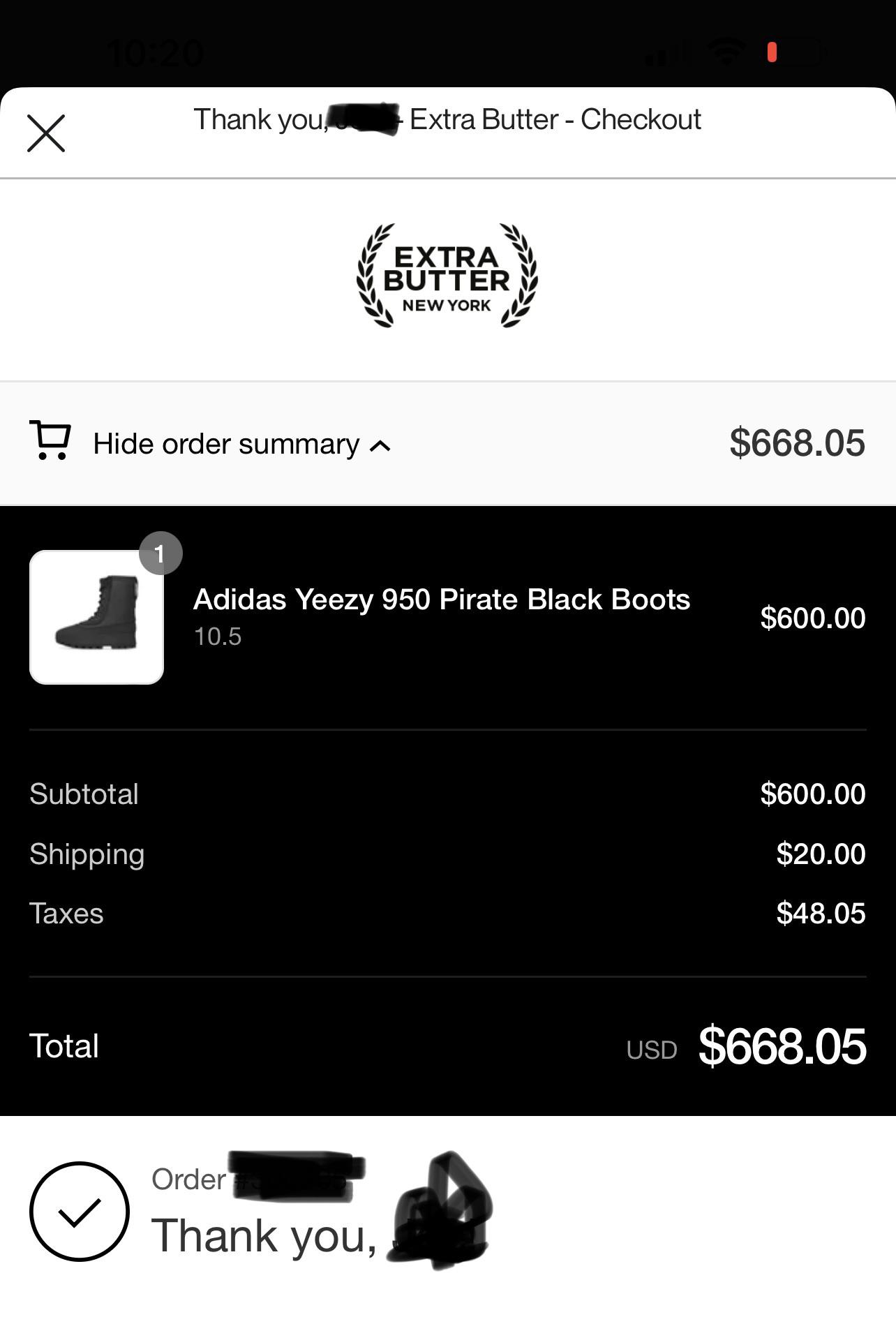
Task: Click the Adidas Yeezy 950 Pirate Black Boots name
Action: coord(442,599)
